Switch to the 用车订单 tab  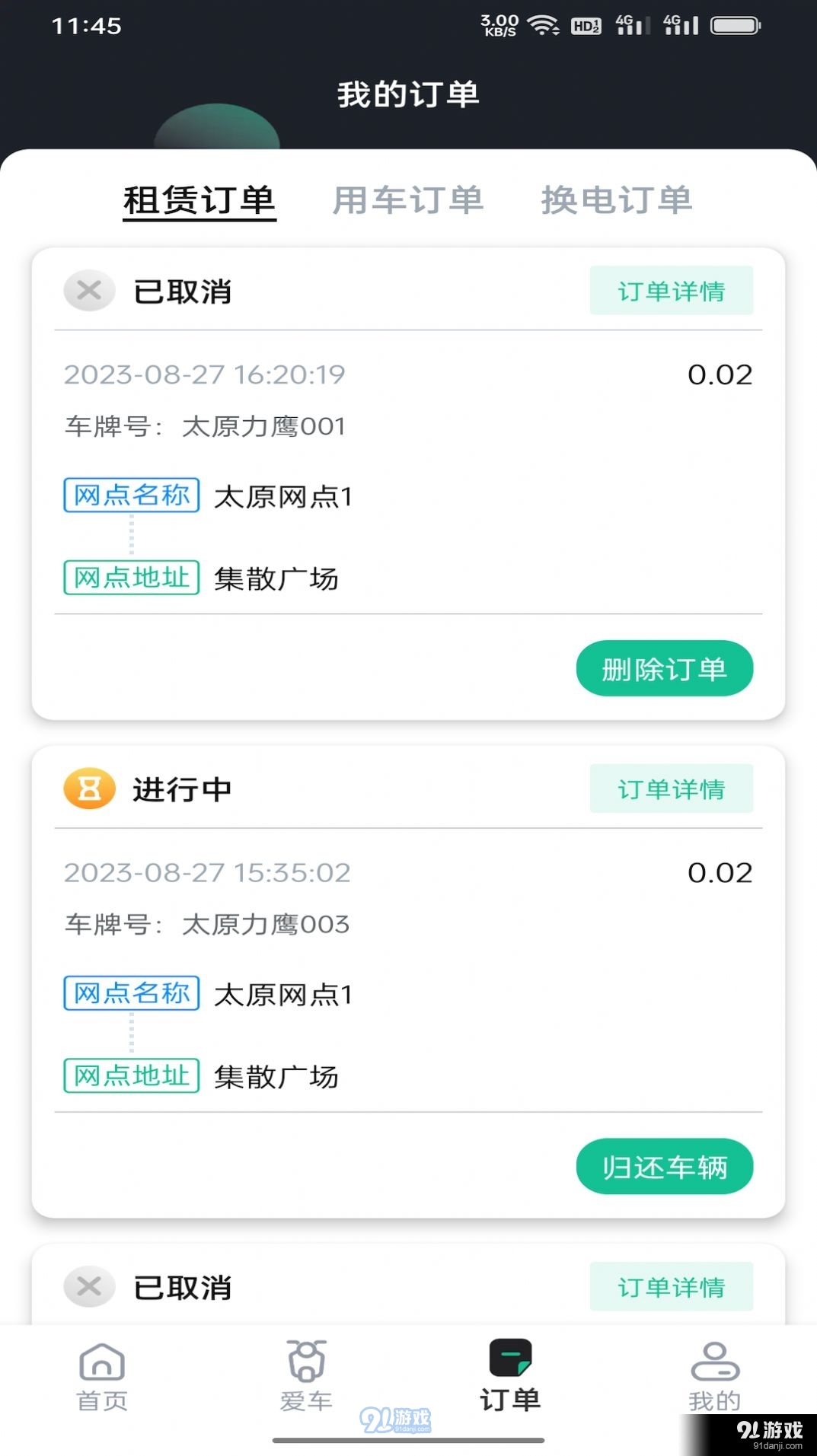tap(409, 200)
